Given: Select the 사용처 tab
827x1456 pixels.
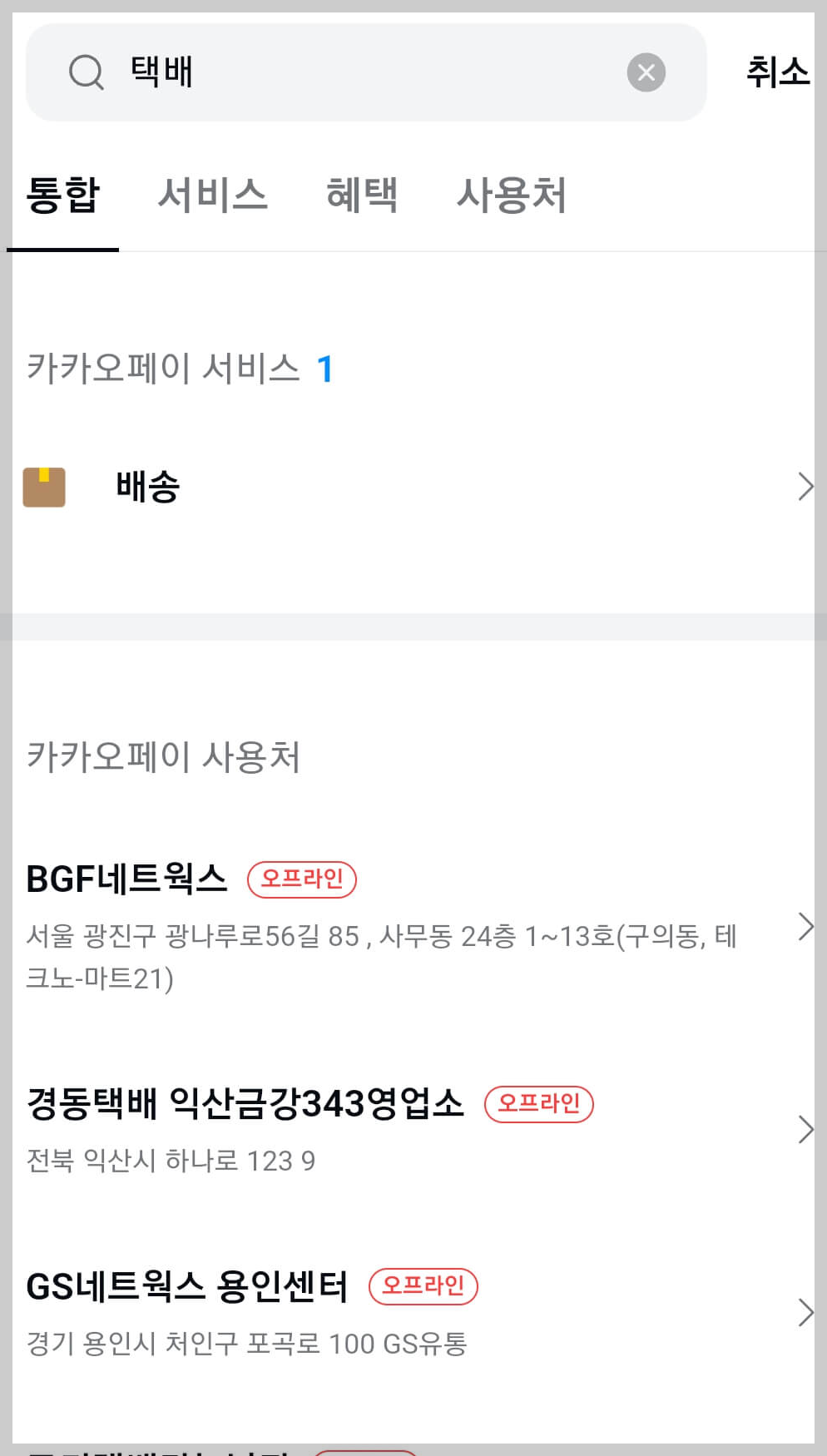Looking at the screenshot, I should click(513, 196).
